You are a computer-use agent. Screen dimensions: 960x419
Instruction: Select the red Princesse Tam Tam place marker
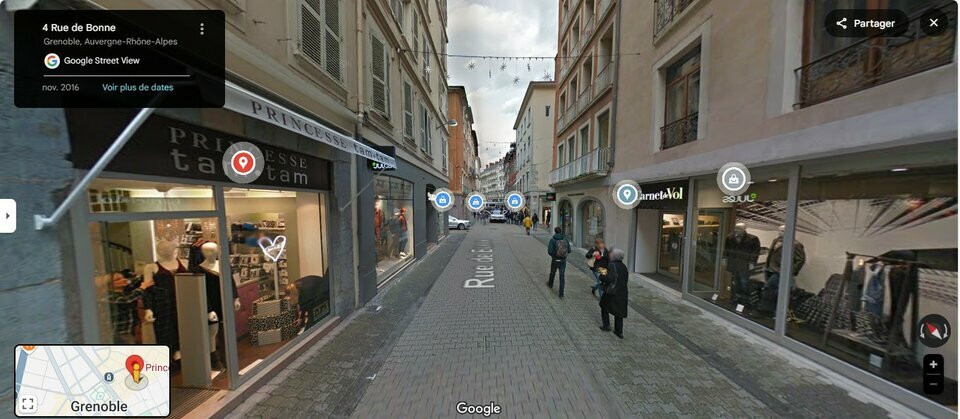click(x=243, y=162)
